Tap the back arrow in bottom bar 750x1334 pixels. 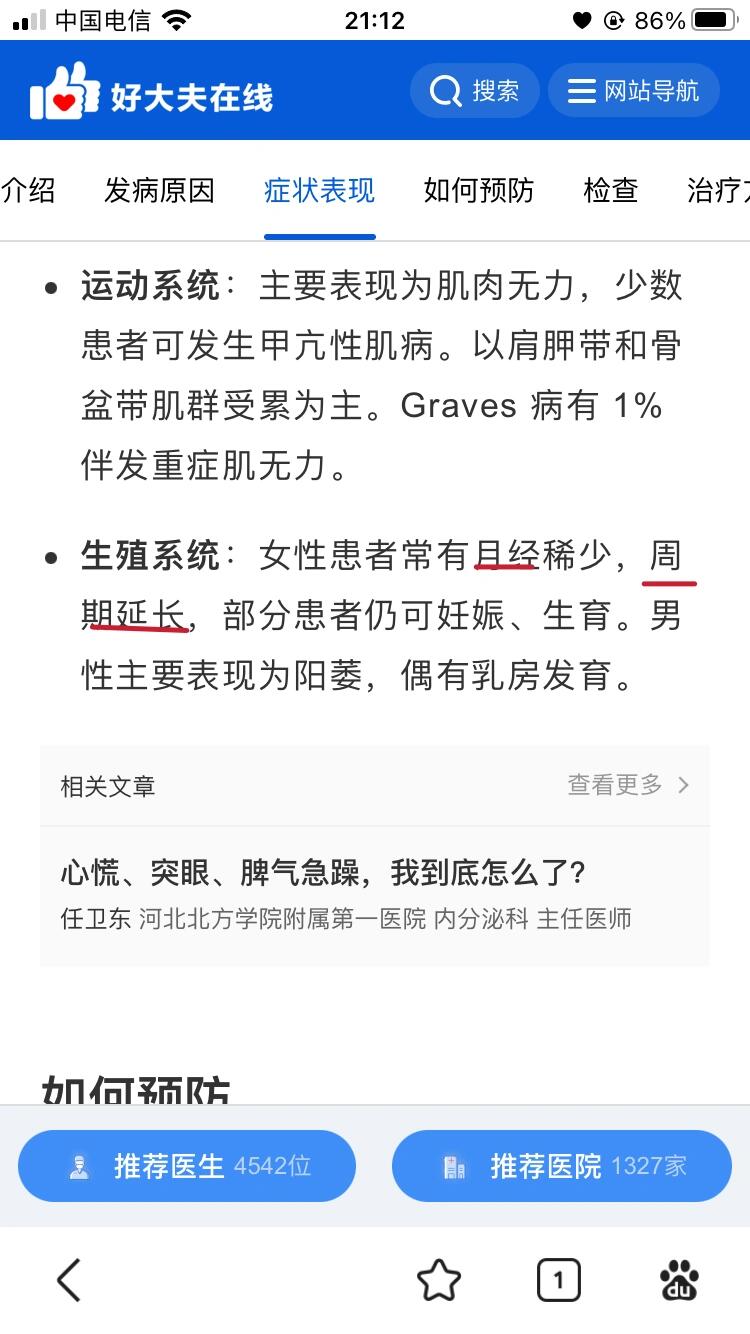(x=68, y=1278)
